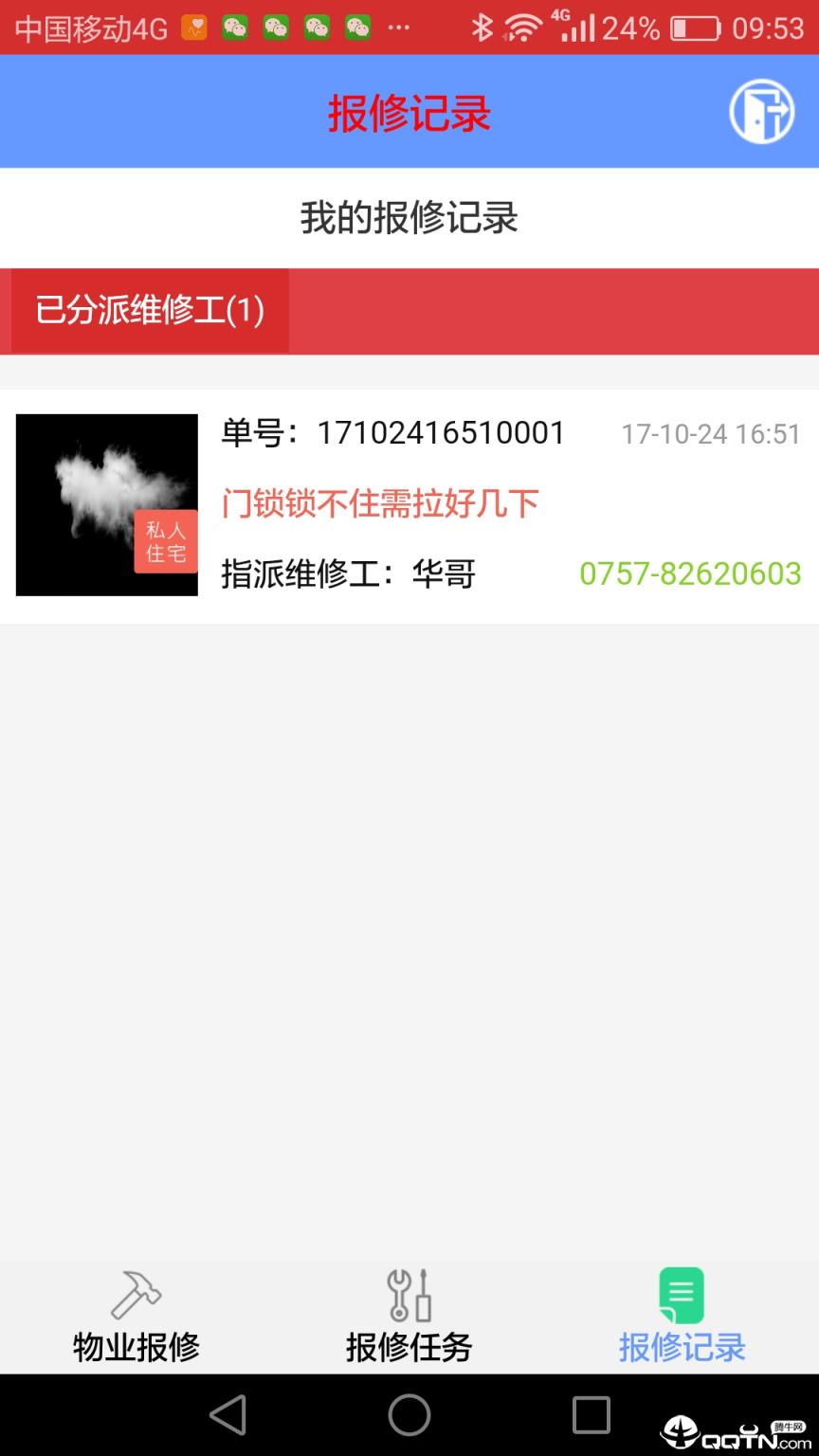Open the 报修任务 wrench tool icon
The image size is (819, 1456).
pyautogui.click(x=408, y=1295)
